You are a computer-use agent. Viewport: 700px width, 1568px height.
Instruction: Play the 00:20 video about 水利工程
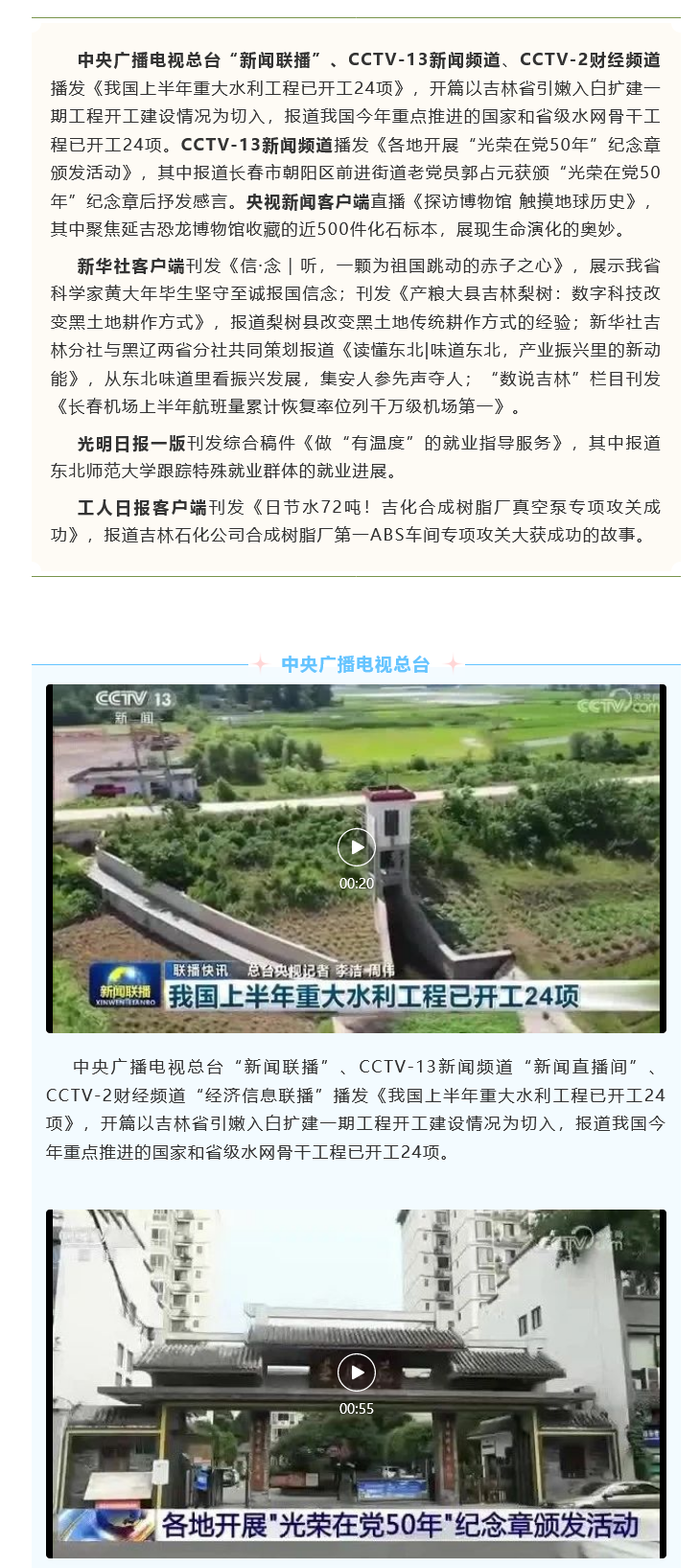[356, 847]
